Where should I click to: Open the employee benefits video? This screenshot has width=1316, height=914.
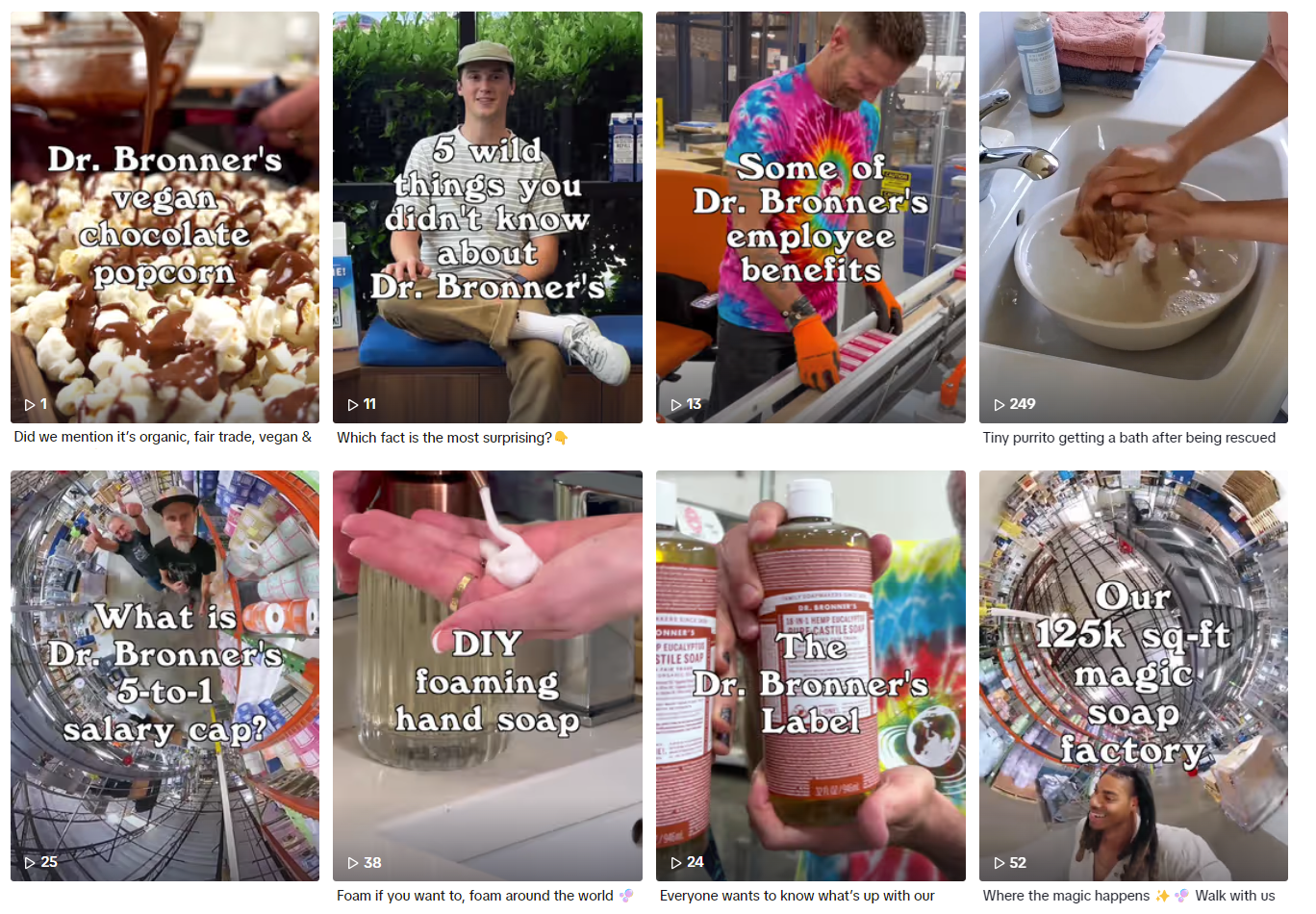click(810, 216)
